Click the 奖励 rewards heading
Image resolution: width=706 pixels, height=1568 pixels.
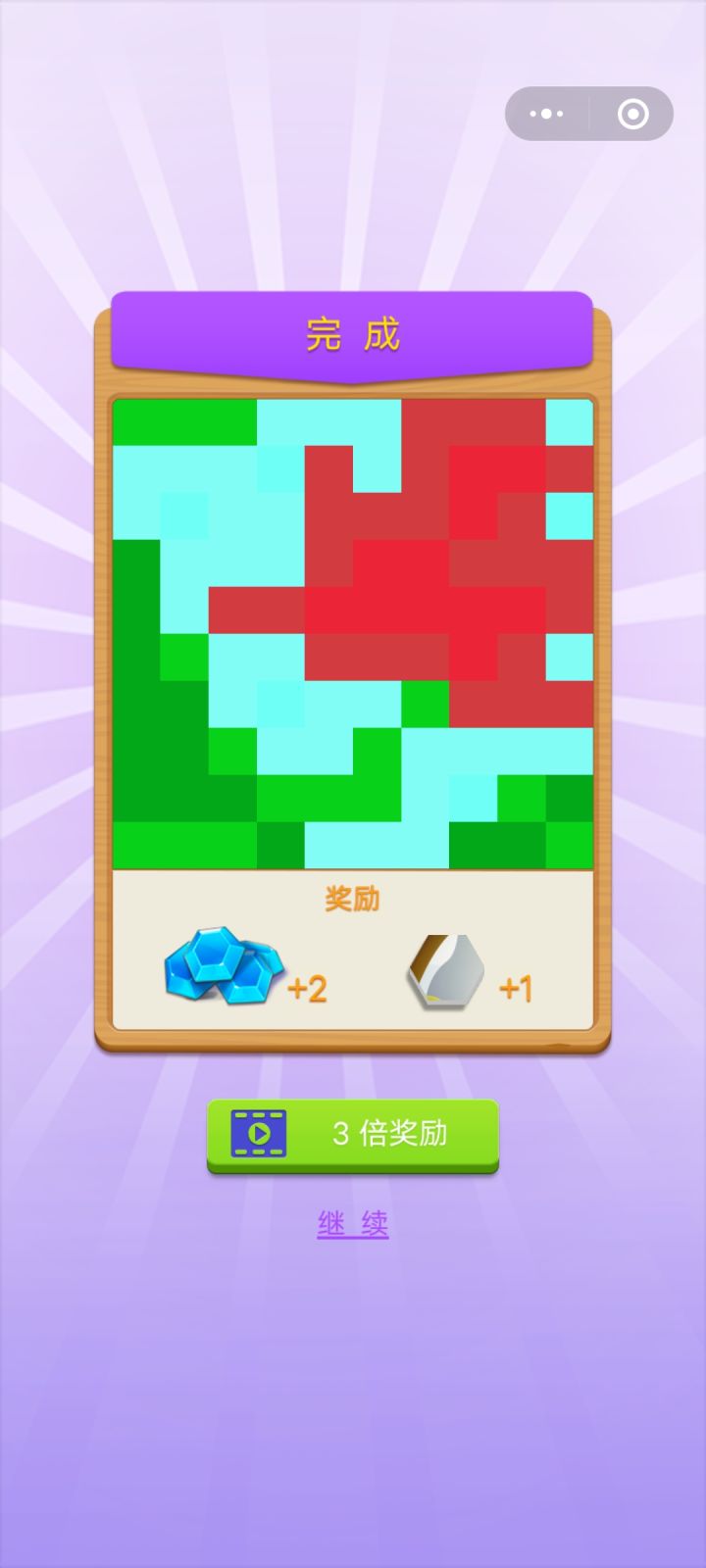pos(352,898)
